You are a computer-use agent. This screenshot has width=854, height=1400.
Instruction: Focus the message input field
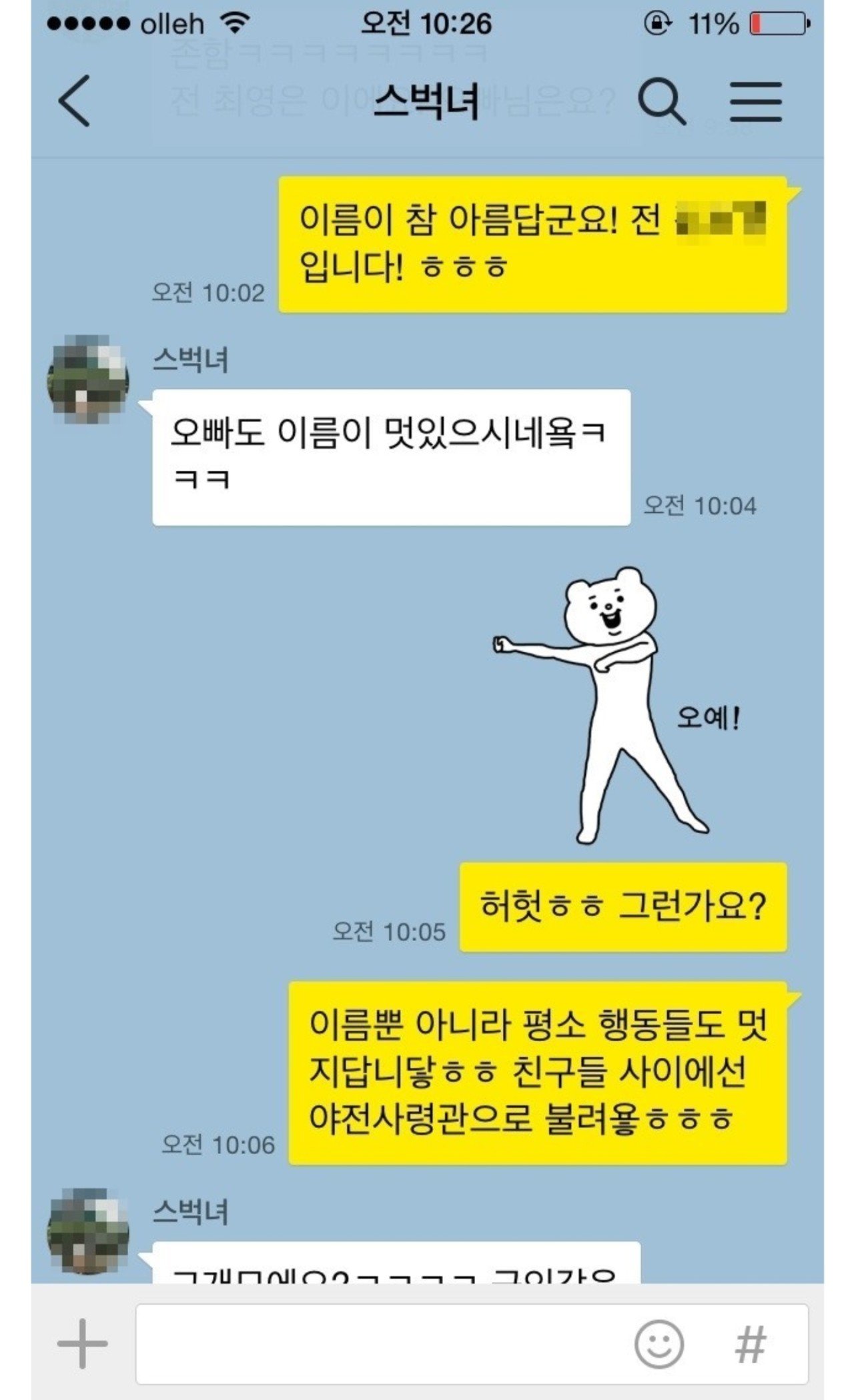(380, 1343)
